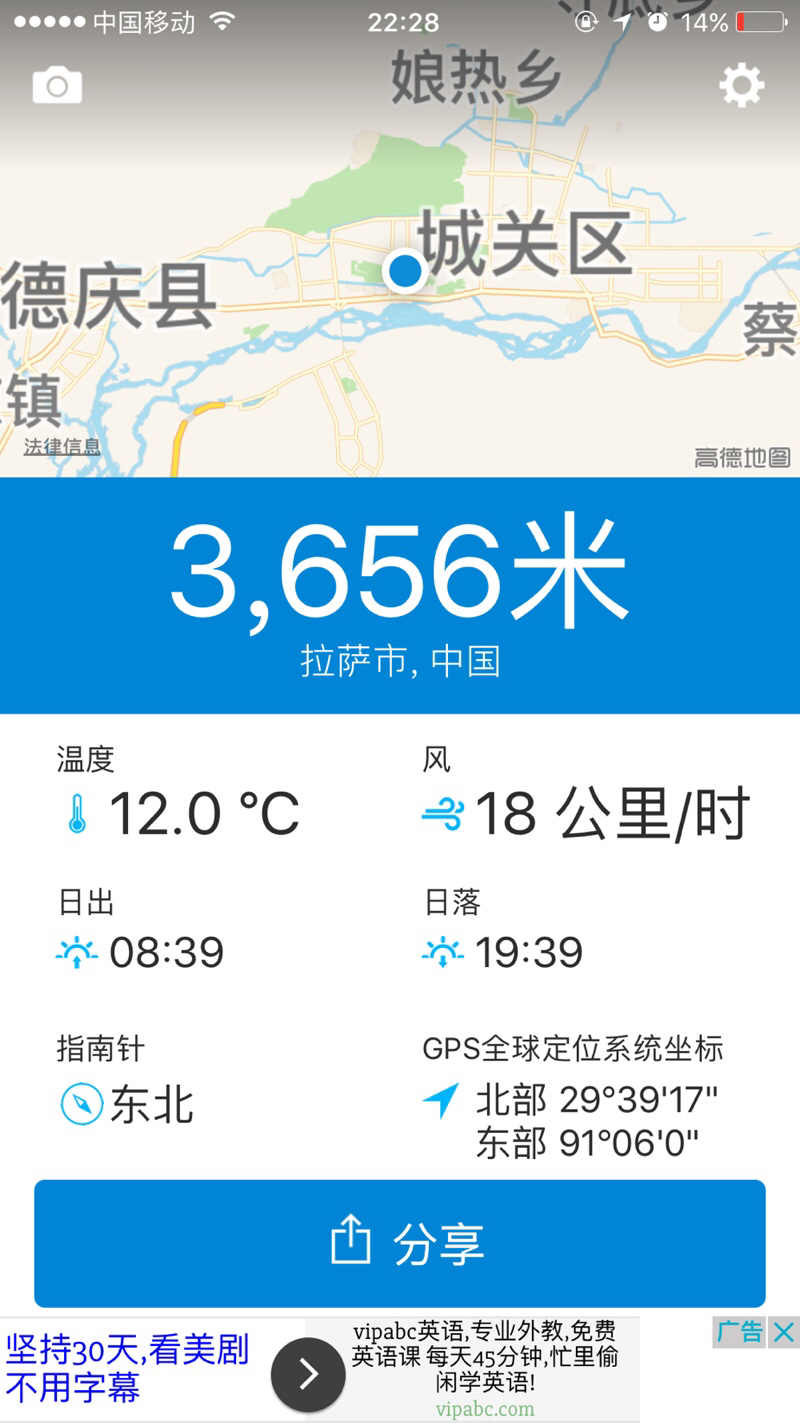Tap the 分享 share button
The width and height of the screenshot is (800, 1423).
pos(400,1243)
